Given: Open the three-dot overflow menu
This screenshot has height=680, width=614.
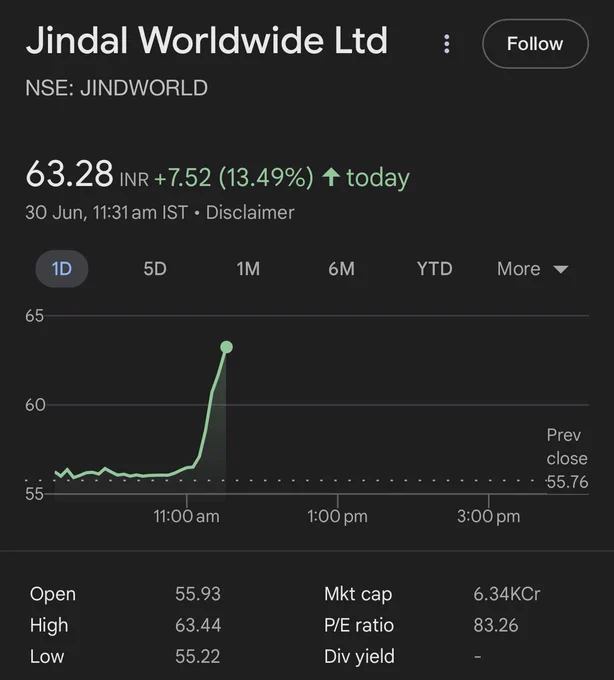Looking at the screenshot, I should tap(447, 44).
